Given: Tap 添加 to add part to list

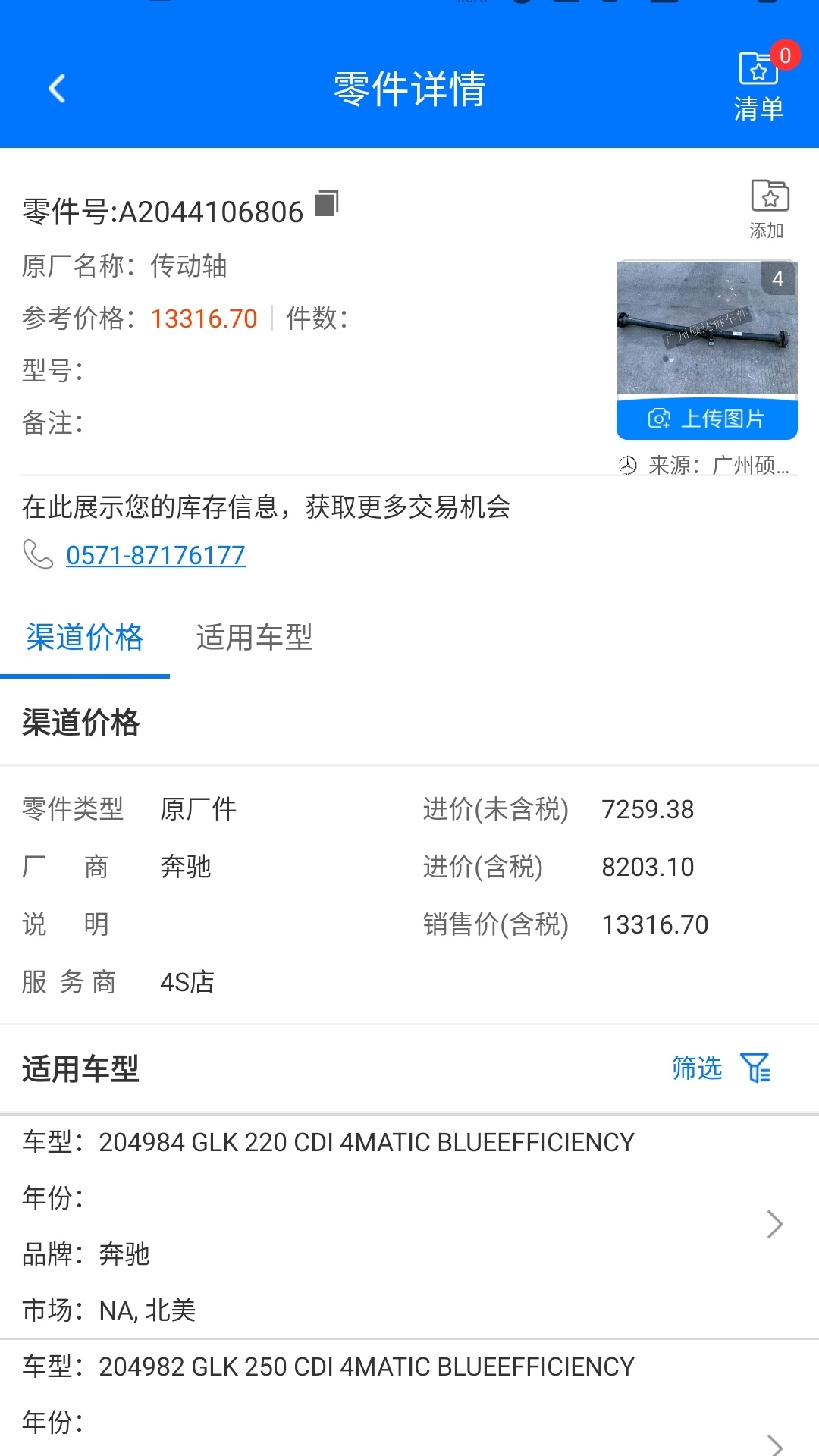Looking at the screenshot, I should pos(768,209).
